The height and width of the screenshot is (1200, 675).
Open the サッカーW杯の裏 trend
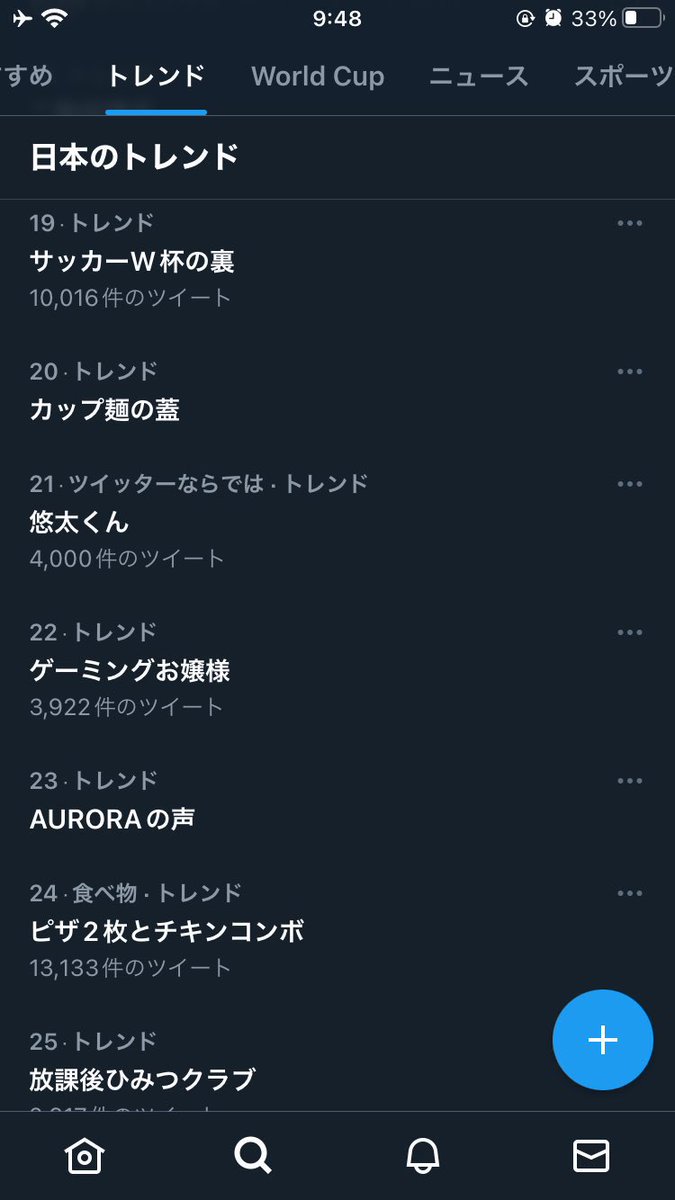click(337, 260)
